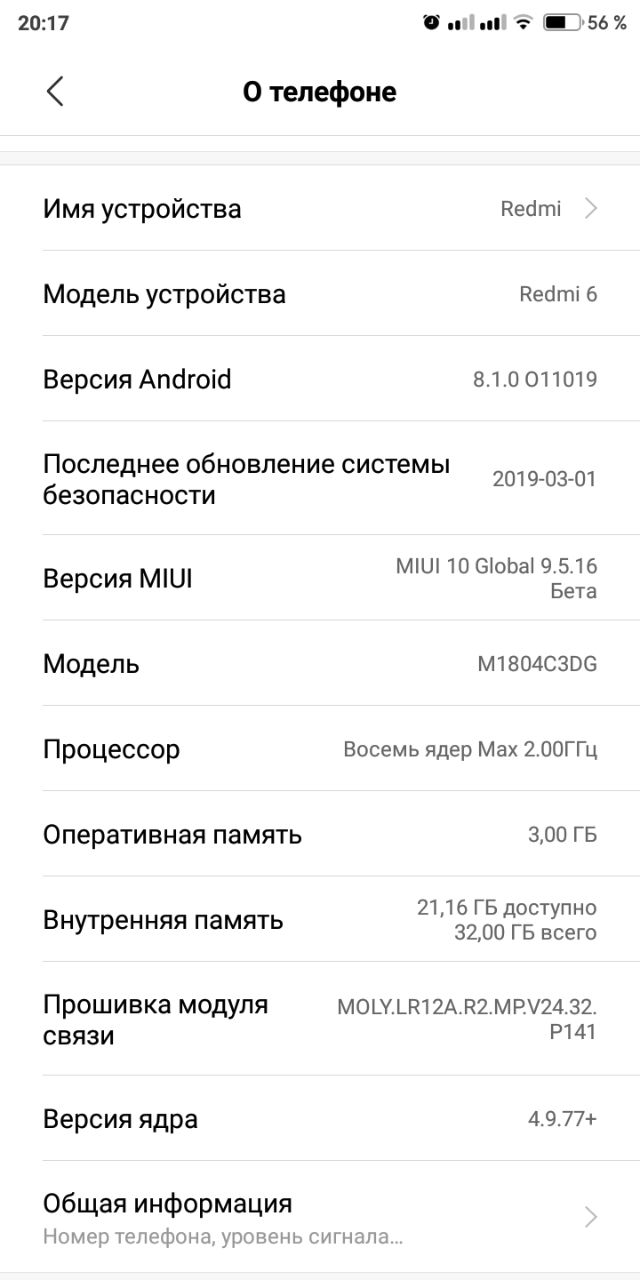Open the Внутренняя память row
This screenshot has height=1280, width=640.
pos(320,919)
